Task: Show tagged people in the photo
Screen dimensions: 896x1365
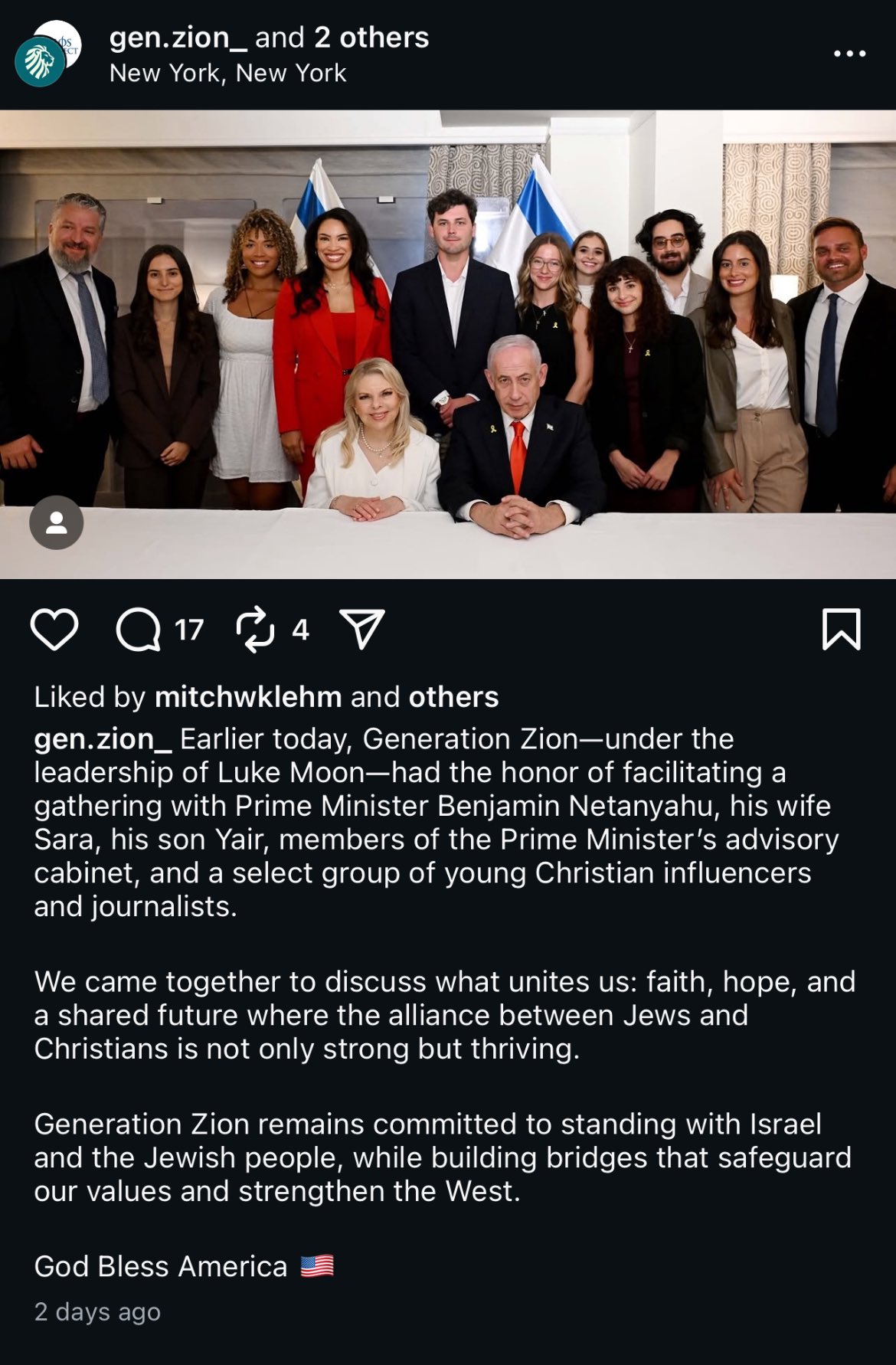Action: 56,522
